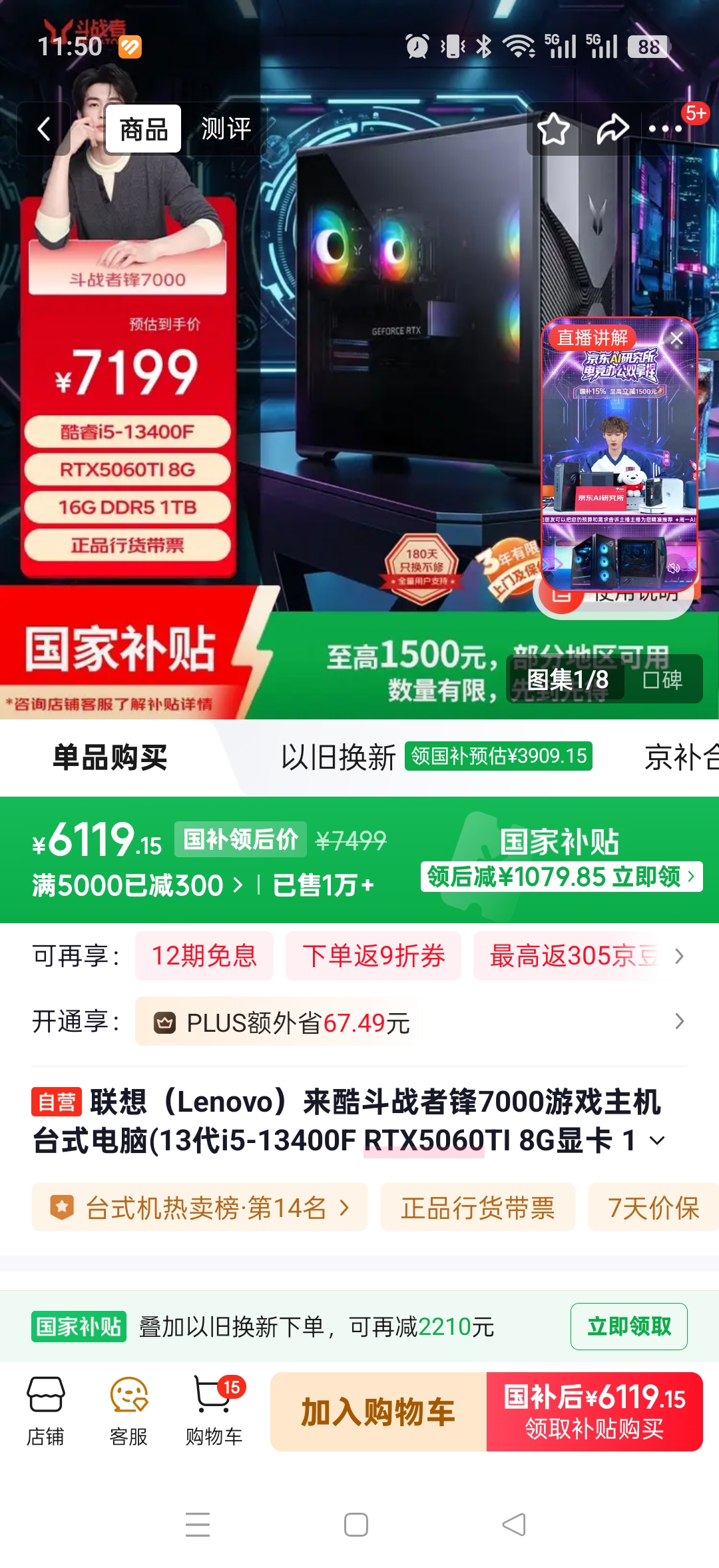The width and height of the screenshot is (719, 1568).
Task: Add to cart with 加入购物车
Action: 378,1412
